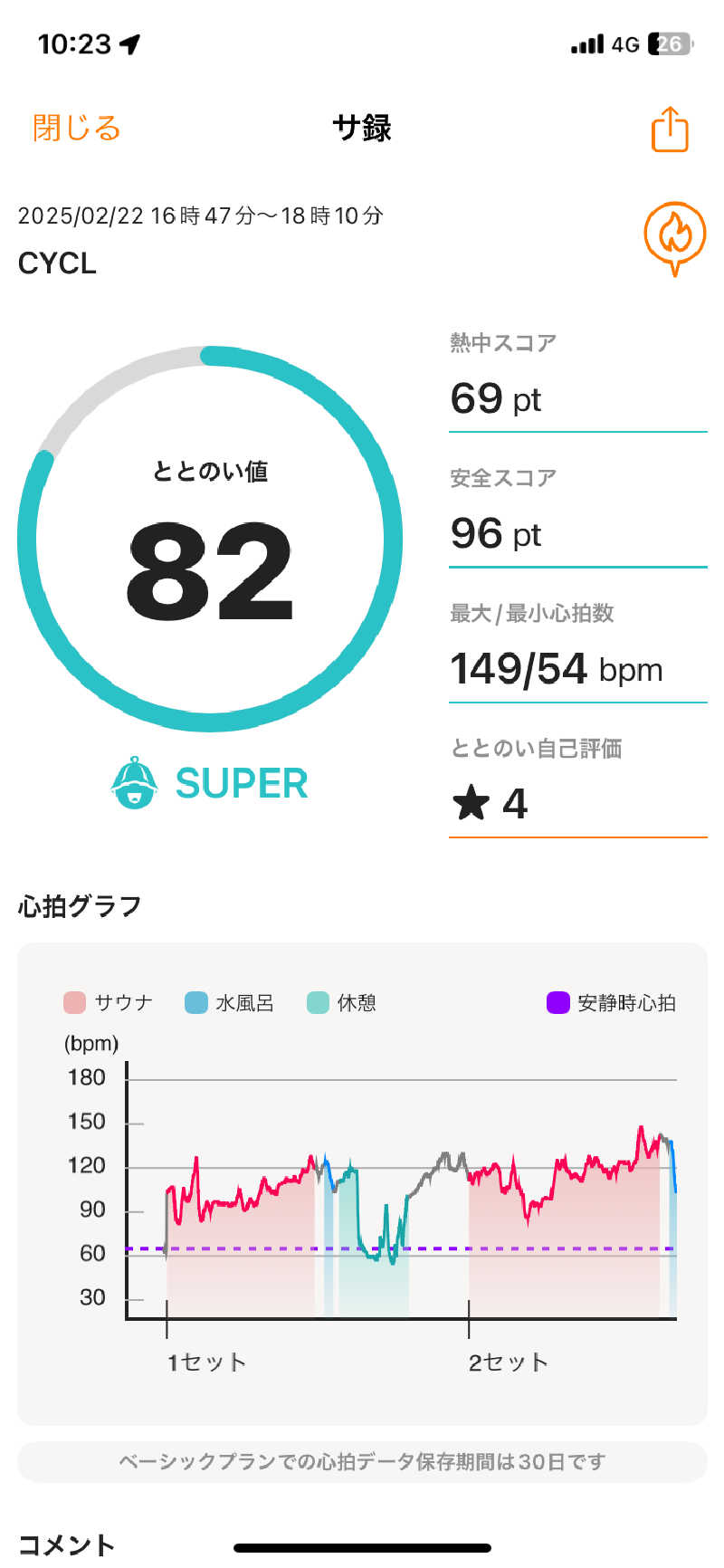Image resolution: width=724 pixels, height=1568 pixels.
Task: Tap the ベーシックプラン retention notice banner
Action: (x=362, y=1461)
